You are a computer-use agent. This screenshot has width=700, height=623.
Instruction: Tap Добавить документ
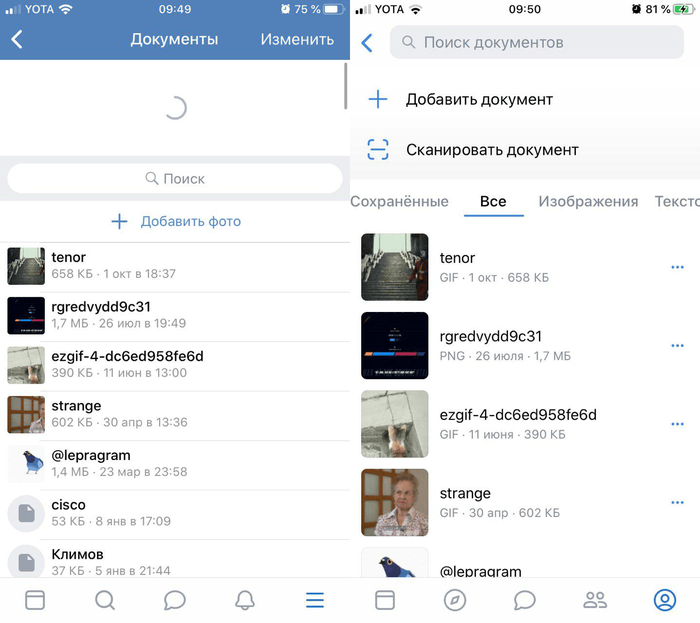[x=478, y=99]
